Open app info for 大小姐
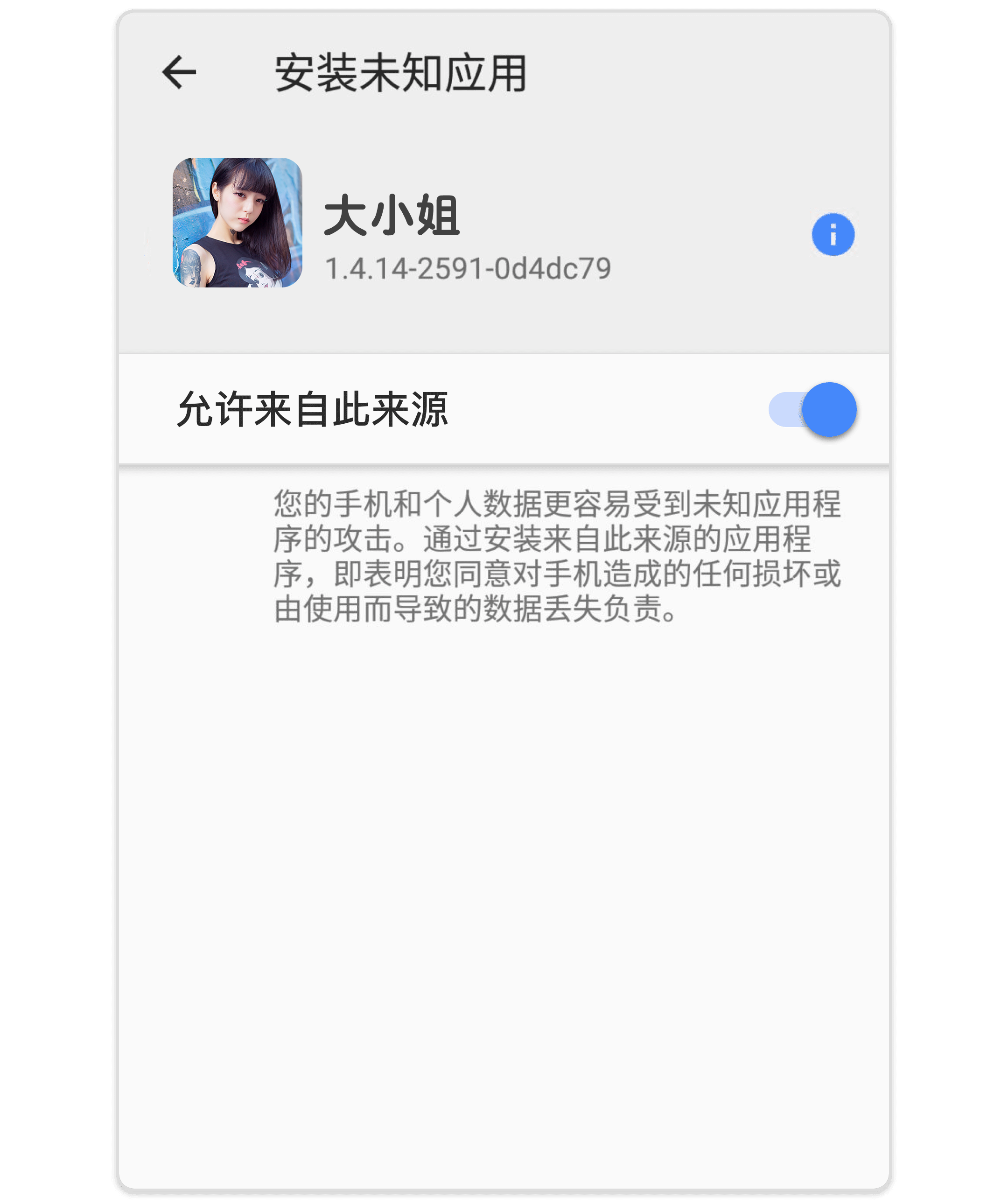Screen dimensions: 1008x1204 (833, 234)
